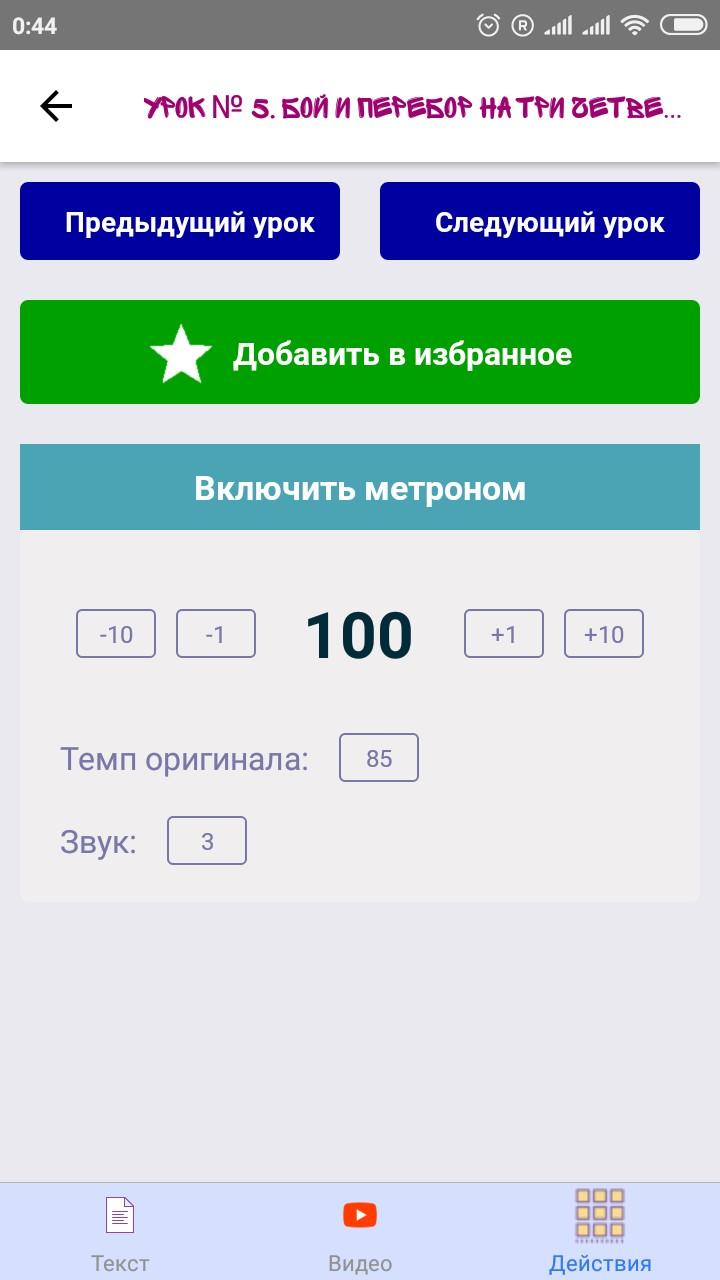Increase tempo by 10
Image resolution: width=720 pixels, height=1280 pixels.
click(604, 634)
